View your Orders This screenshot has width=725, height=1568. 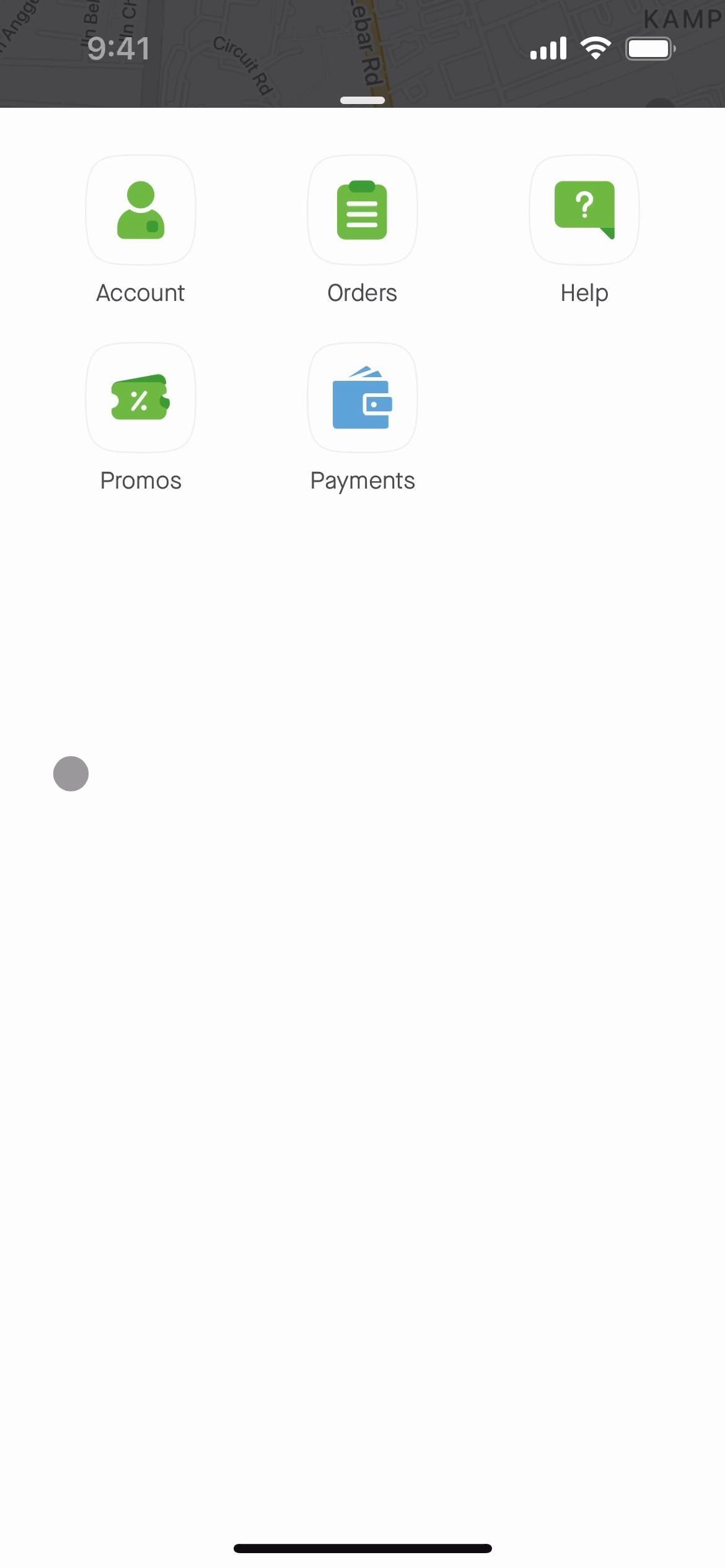[x=362, y=211]
